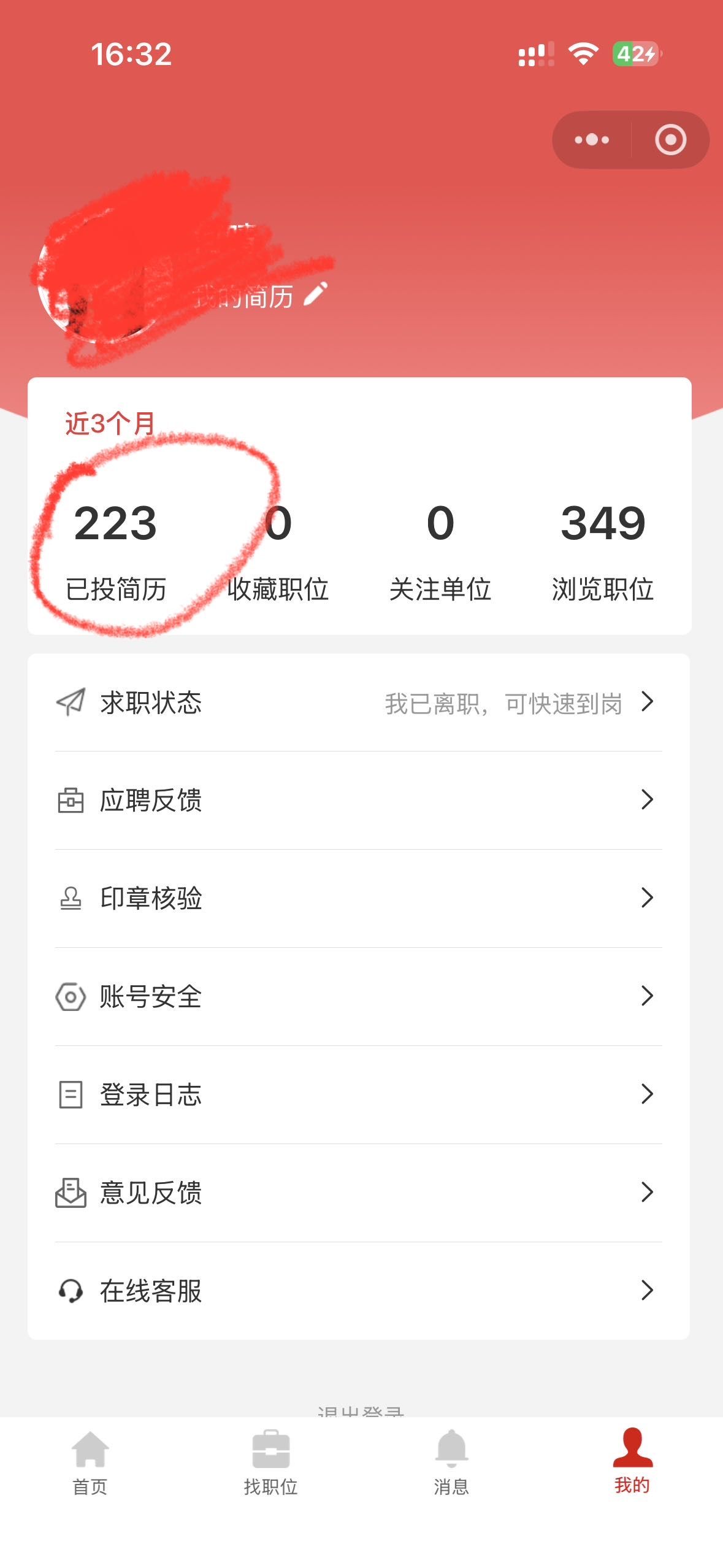Open 意见反馈 feedback page
723x1568 pixels.
point(359,1193)
